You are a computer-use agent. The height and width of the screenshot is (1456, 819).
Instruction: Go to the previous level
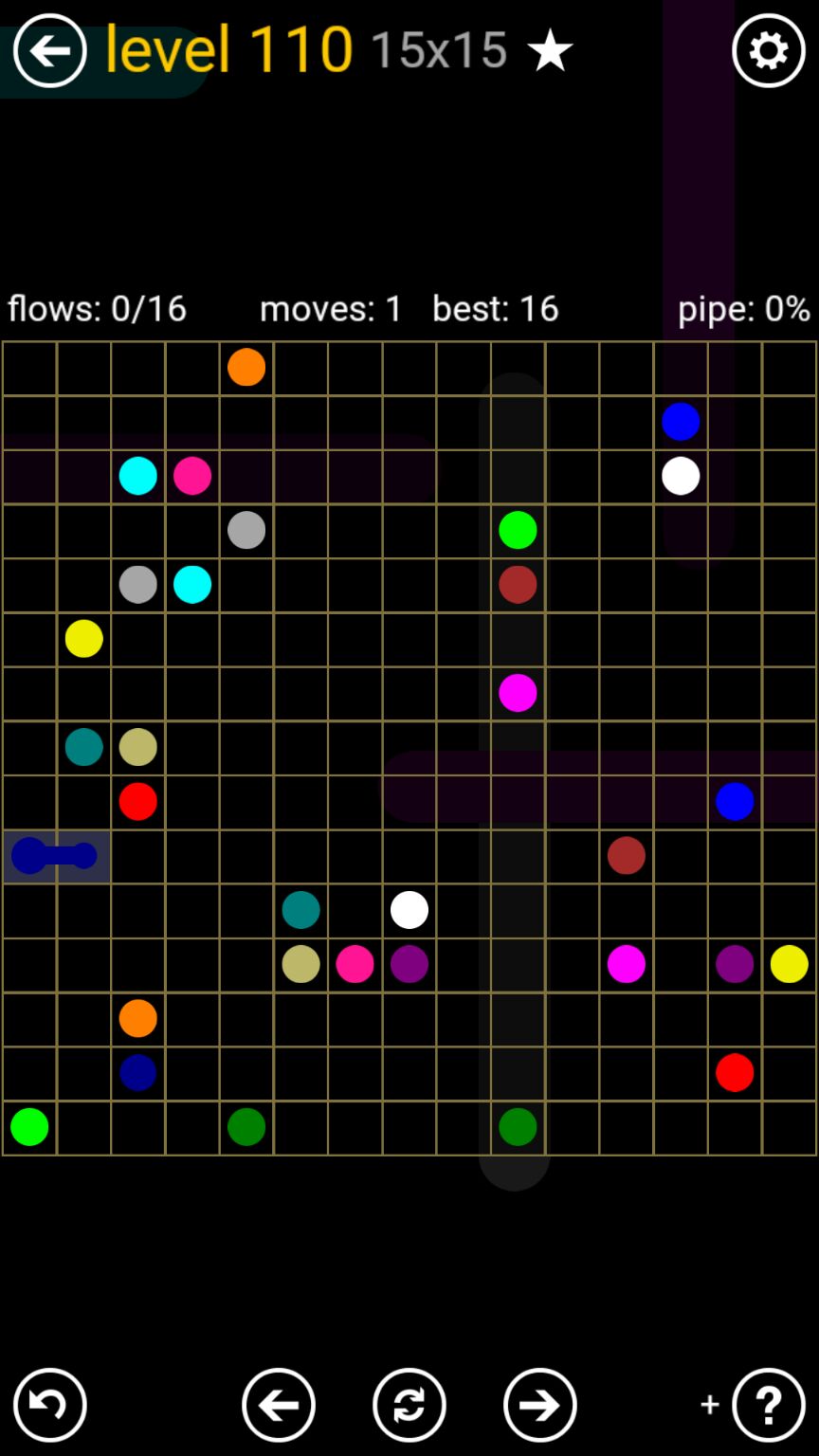point(278,1405)
